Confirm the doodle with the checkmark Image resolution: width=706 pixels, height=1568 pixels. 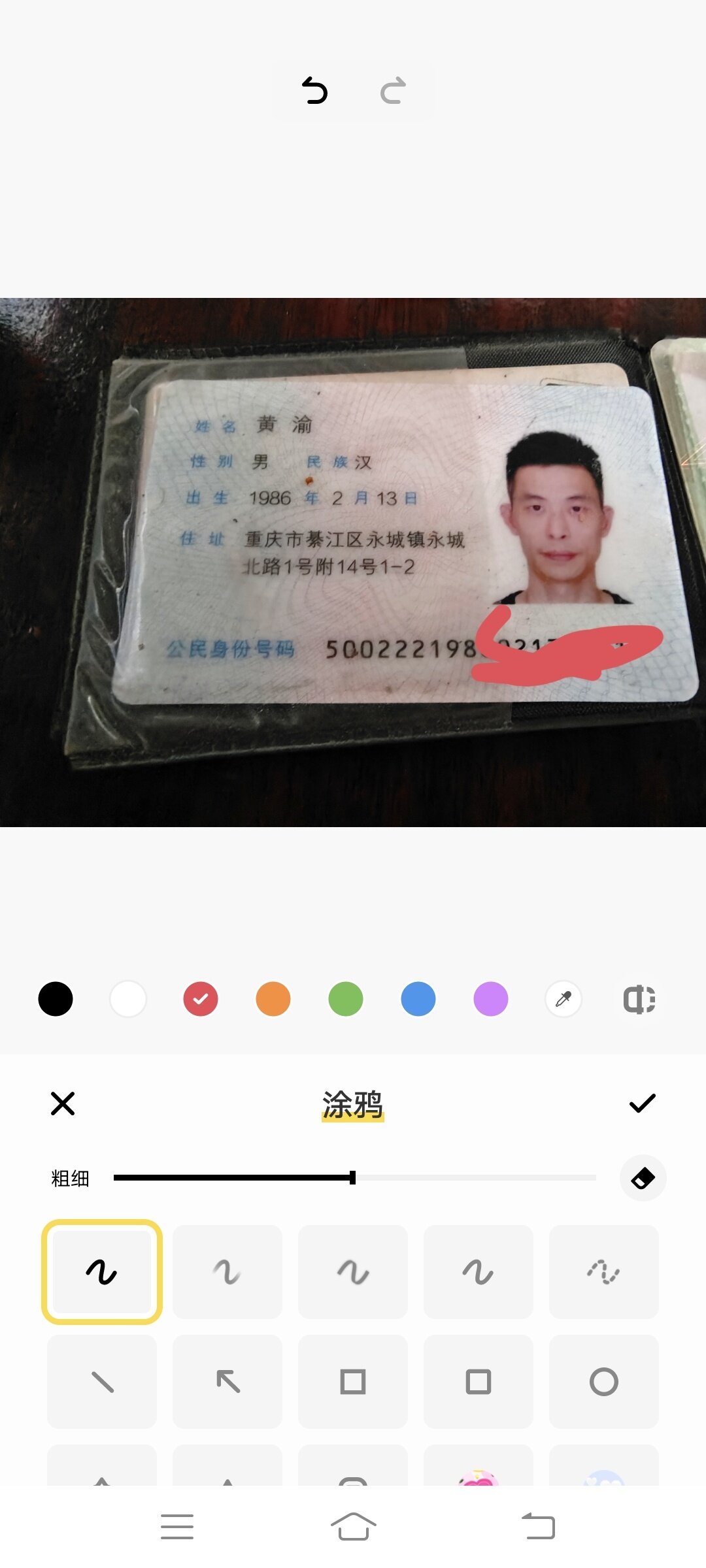pos(642,1103)
